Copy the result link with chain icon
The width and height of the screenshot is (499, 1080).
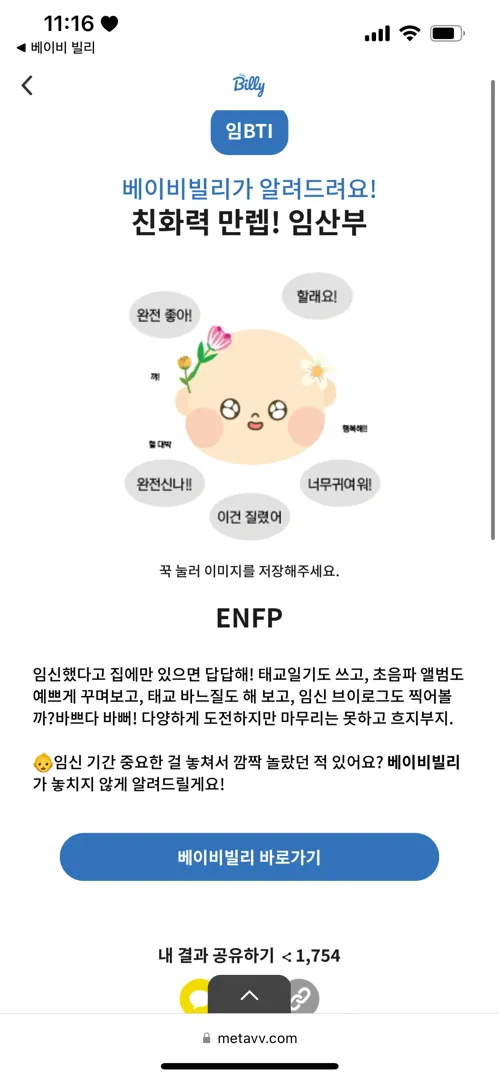coord(303,997)
